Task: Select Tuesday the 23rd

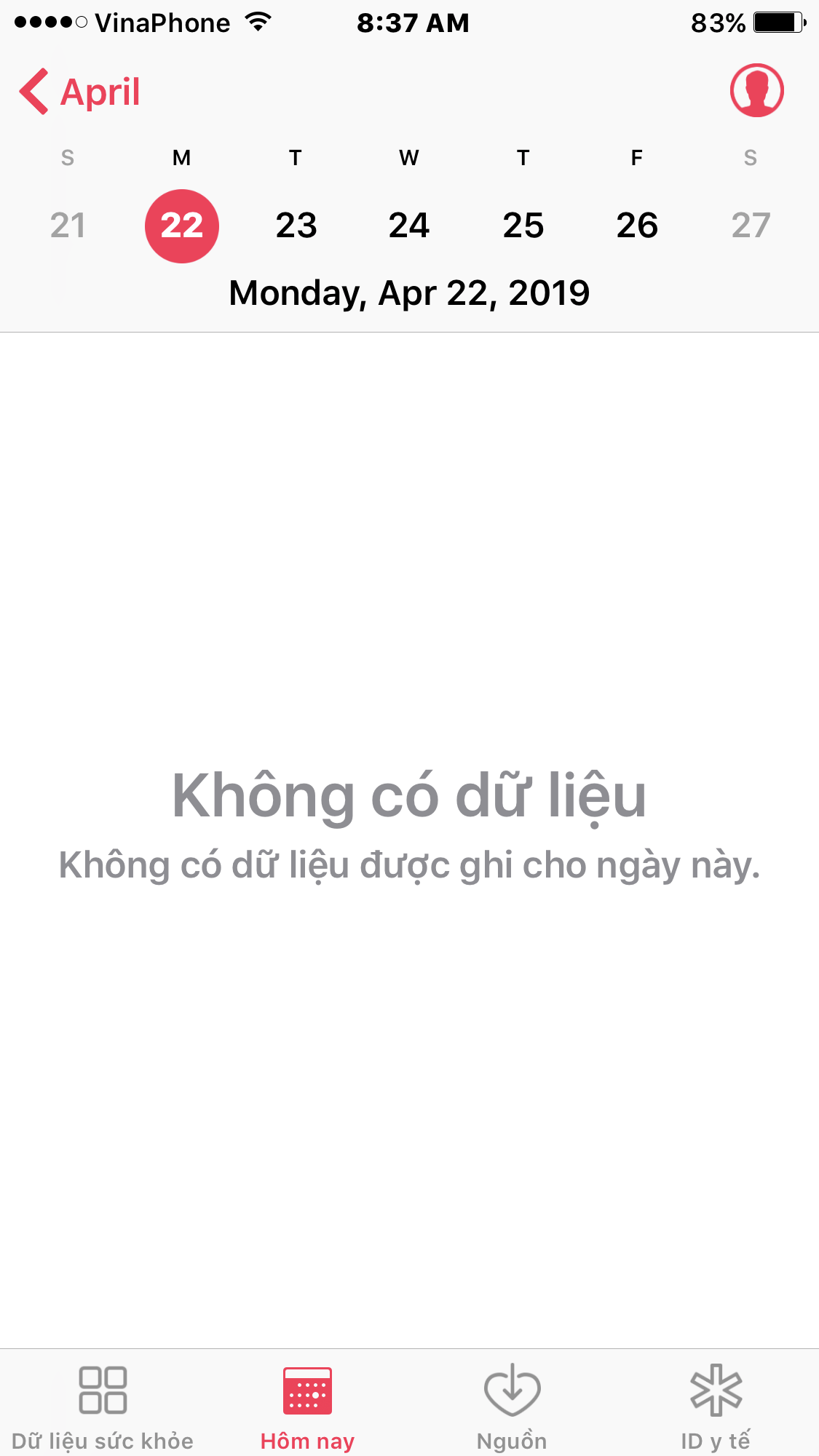Action: [x=296, y=226]
